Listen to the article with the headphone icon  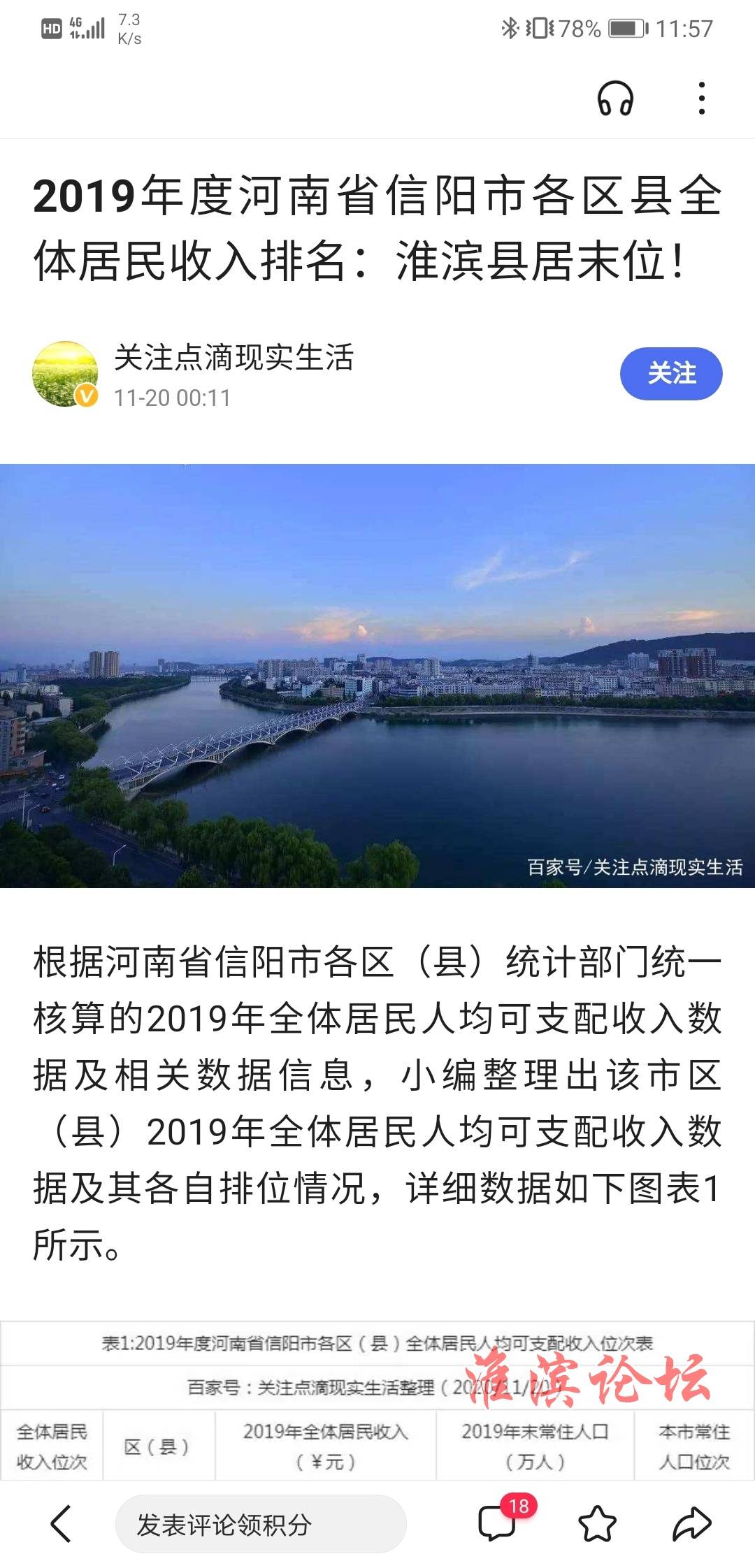(615, 98)
